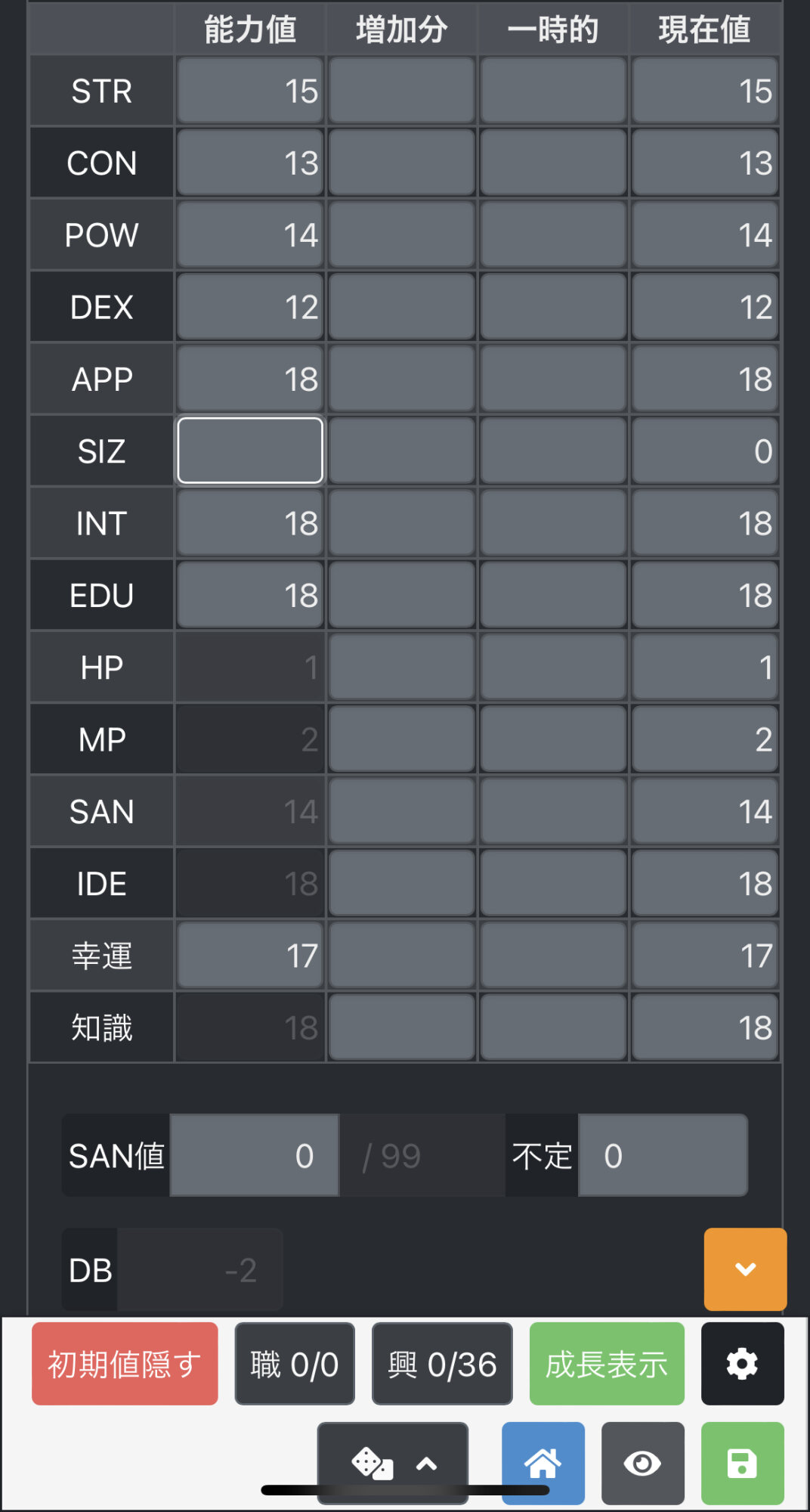This screenshot has width=810, height=1512.
Task: Edit the POW 一時的 field
Action: (x=553, y=234)
